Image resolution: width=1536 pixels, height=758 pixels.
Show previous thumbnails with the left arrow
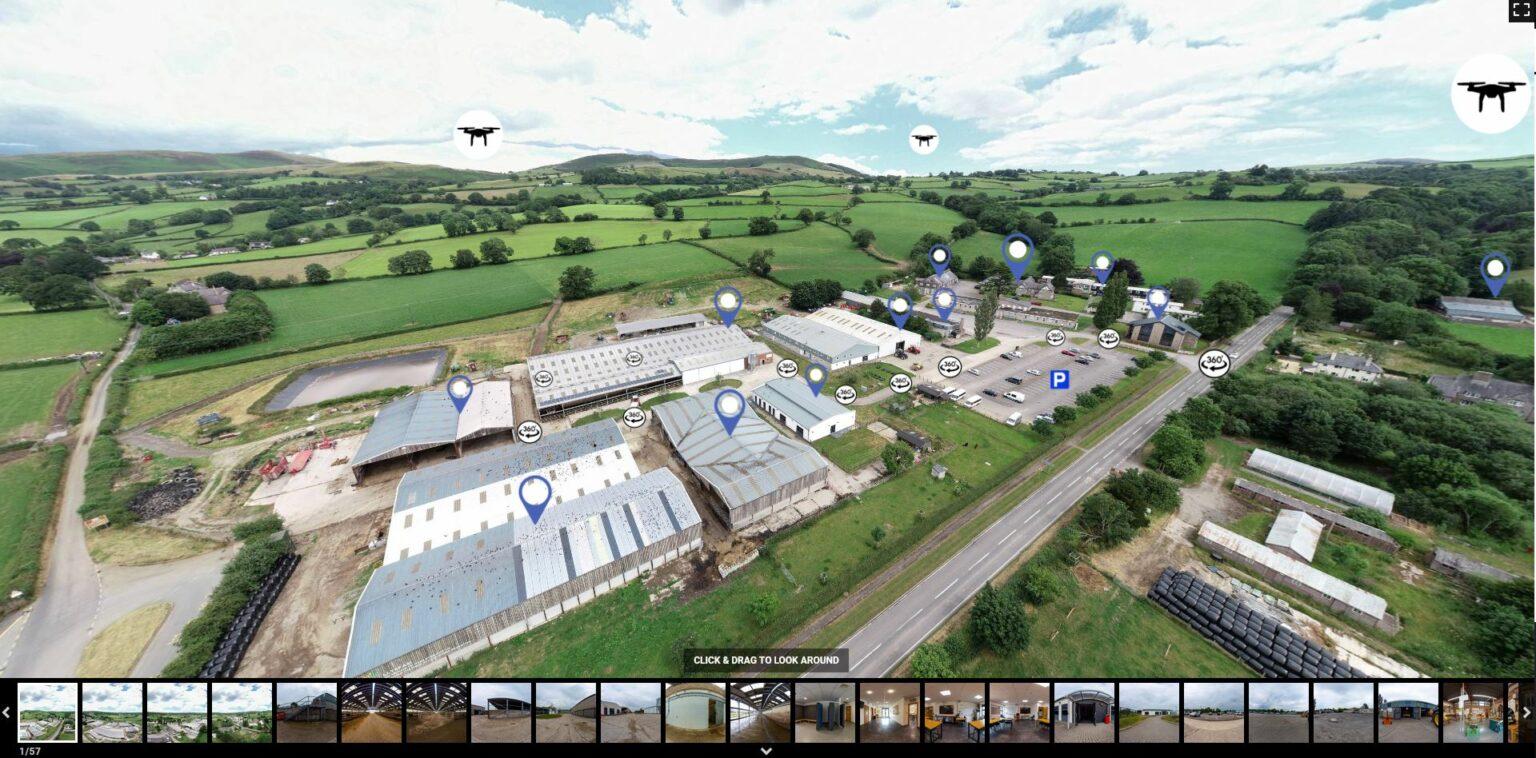(x=6, y=712)
